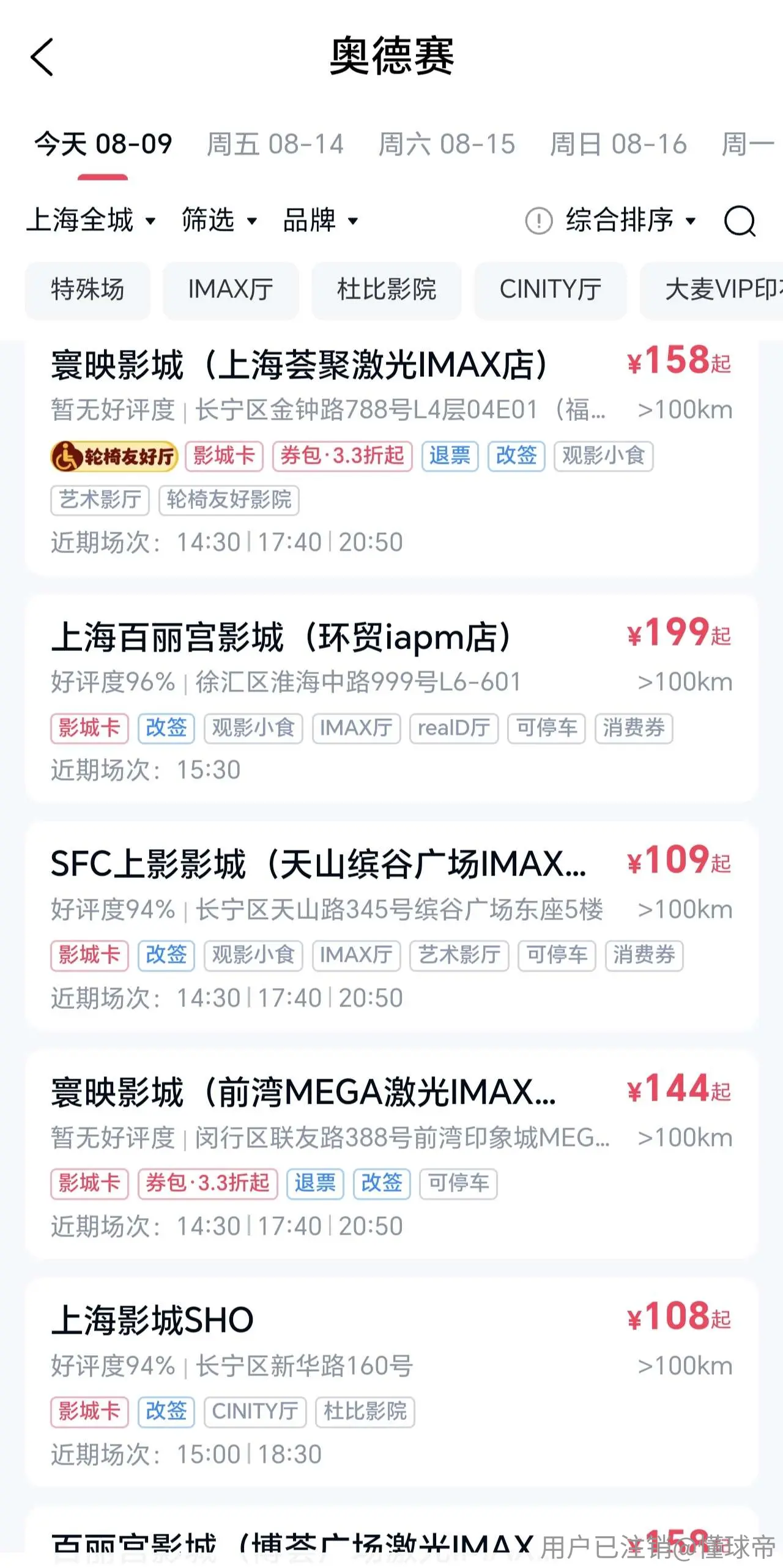
Task: Select the 周日 08-16 date tab
Action: point(618,144)
